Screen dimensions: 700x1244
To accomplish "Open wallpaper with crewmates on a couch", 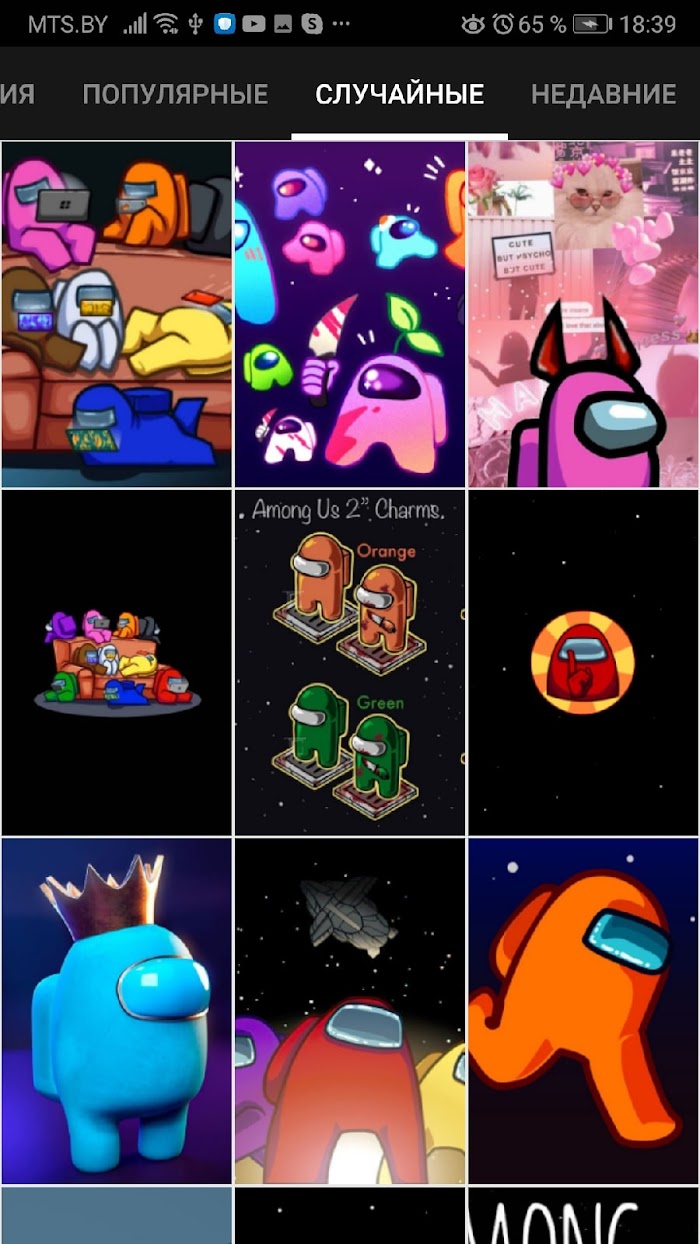I will pos(116,314).
